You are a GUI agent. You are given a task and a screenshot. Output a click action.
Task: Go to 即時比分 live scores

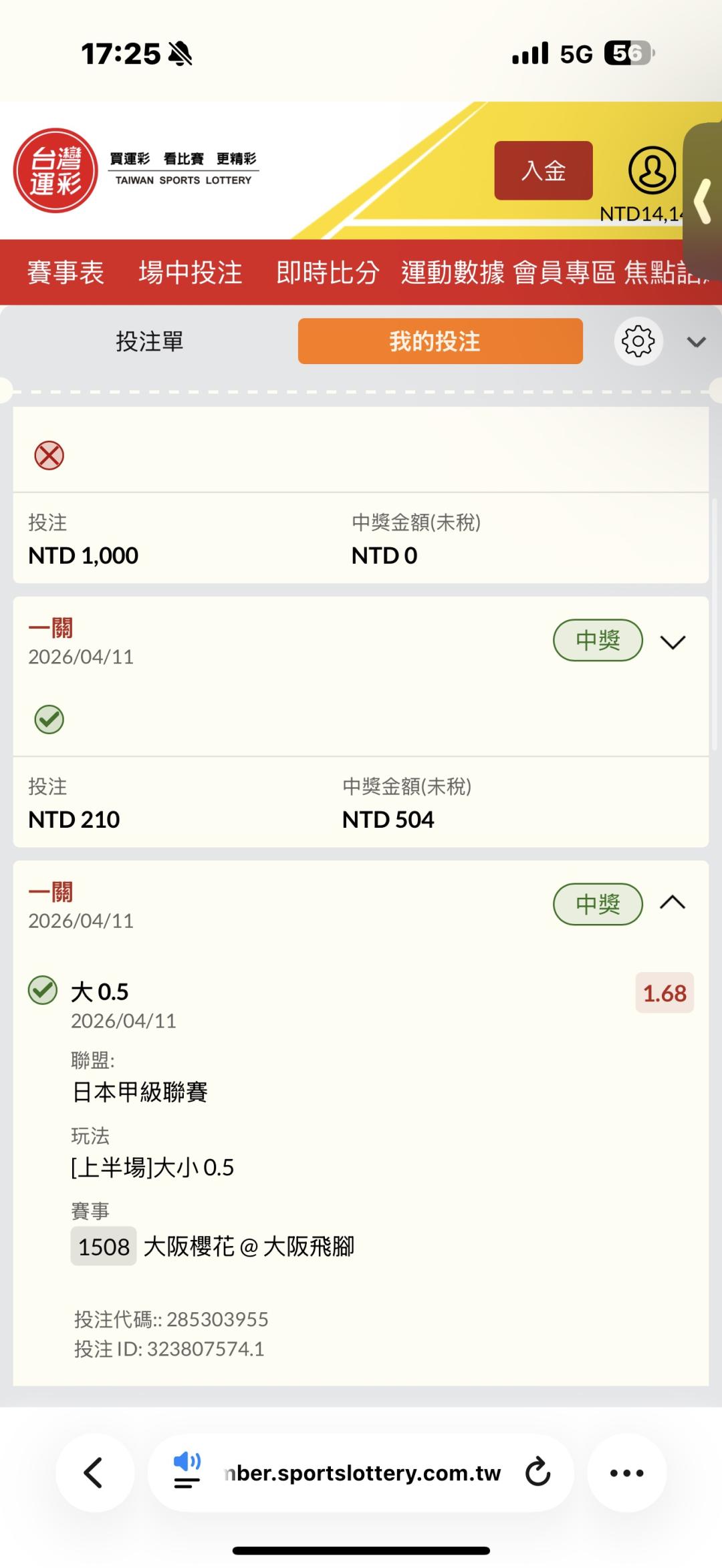pyautogui.click(x=328, y=273)
